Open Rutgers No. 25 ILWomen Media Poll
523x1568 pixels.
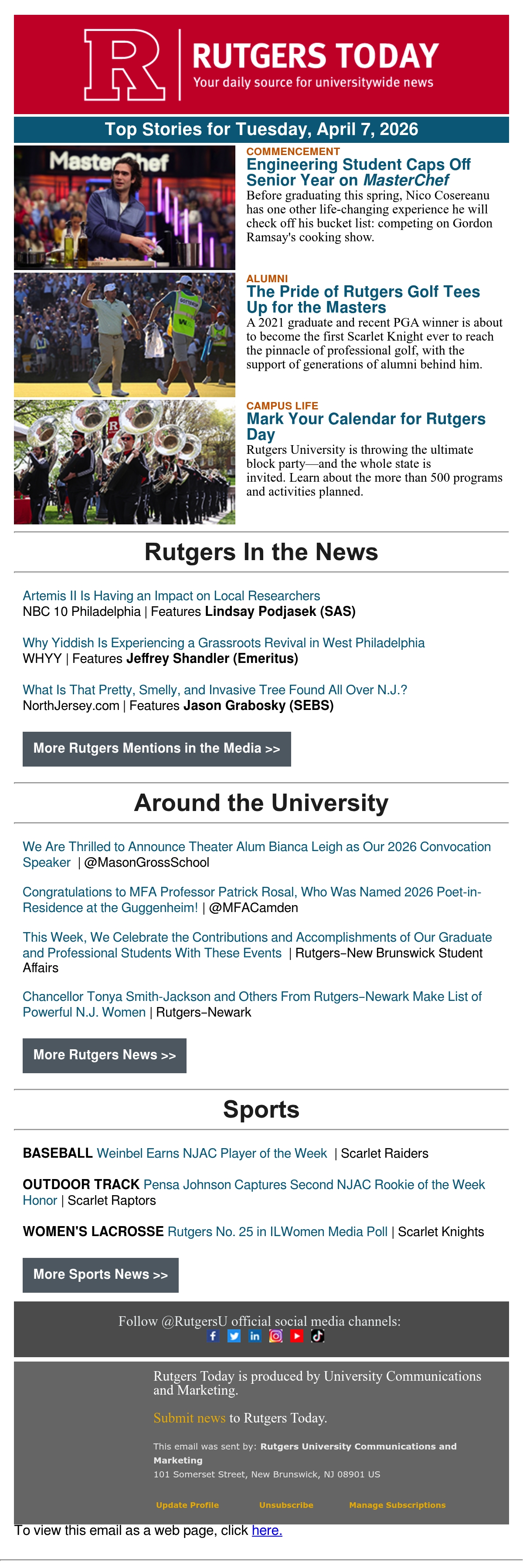click(278, 1232)
